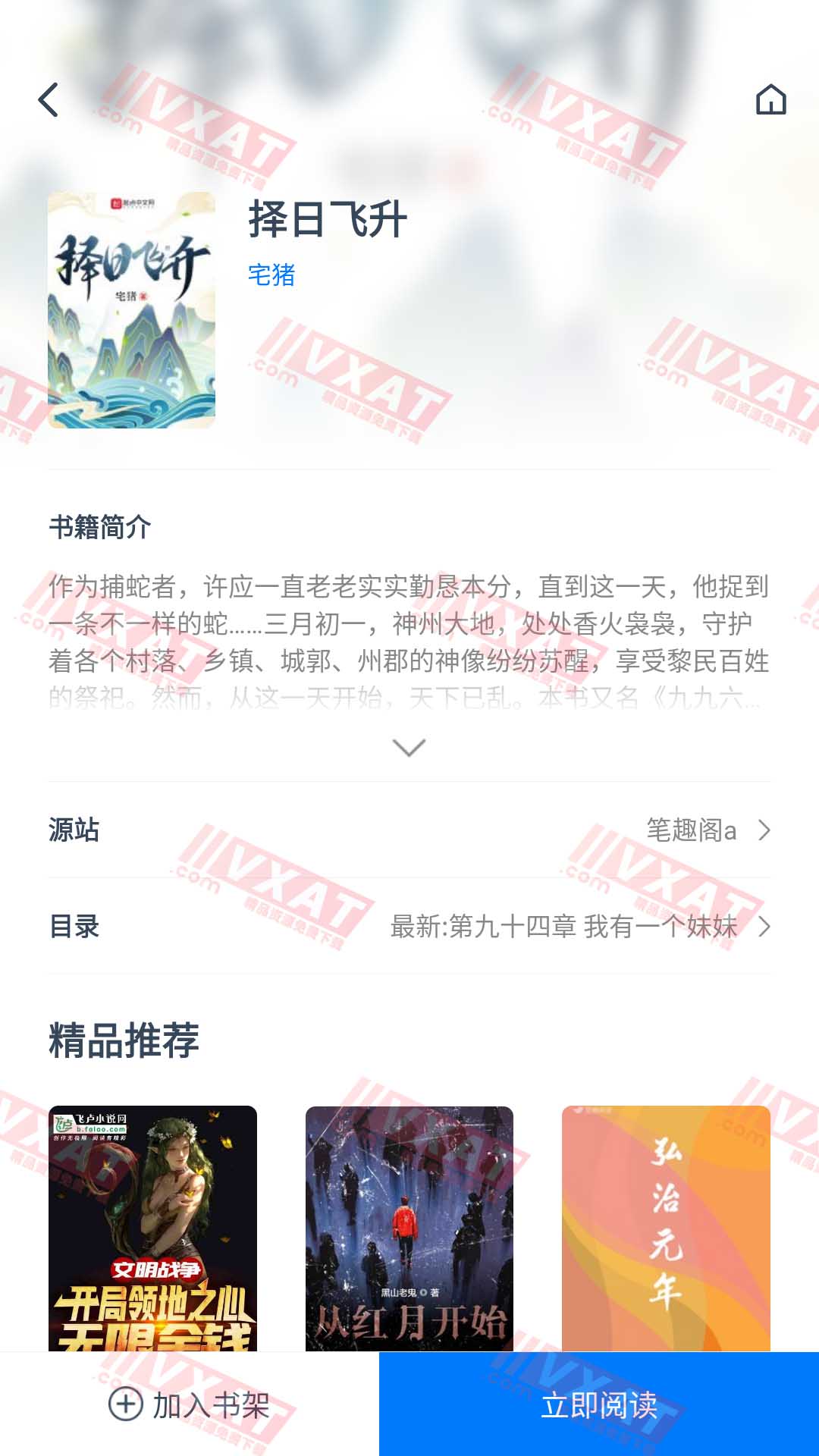Viewport: 819px width, 1456px height.
Task: View the 择日飞升 book cover
Action: 131,310
